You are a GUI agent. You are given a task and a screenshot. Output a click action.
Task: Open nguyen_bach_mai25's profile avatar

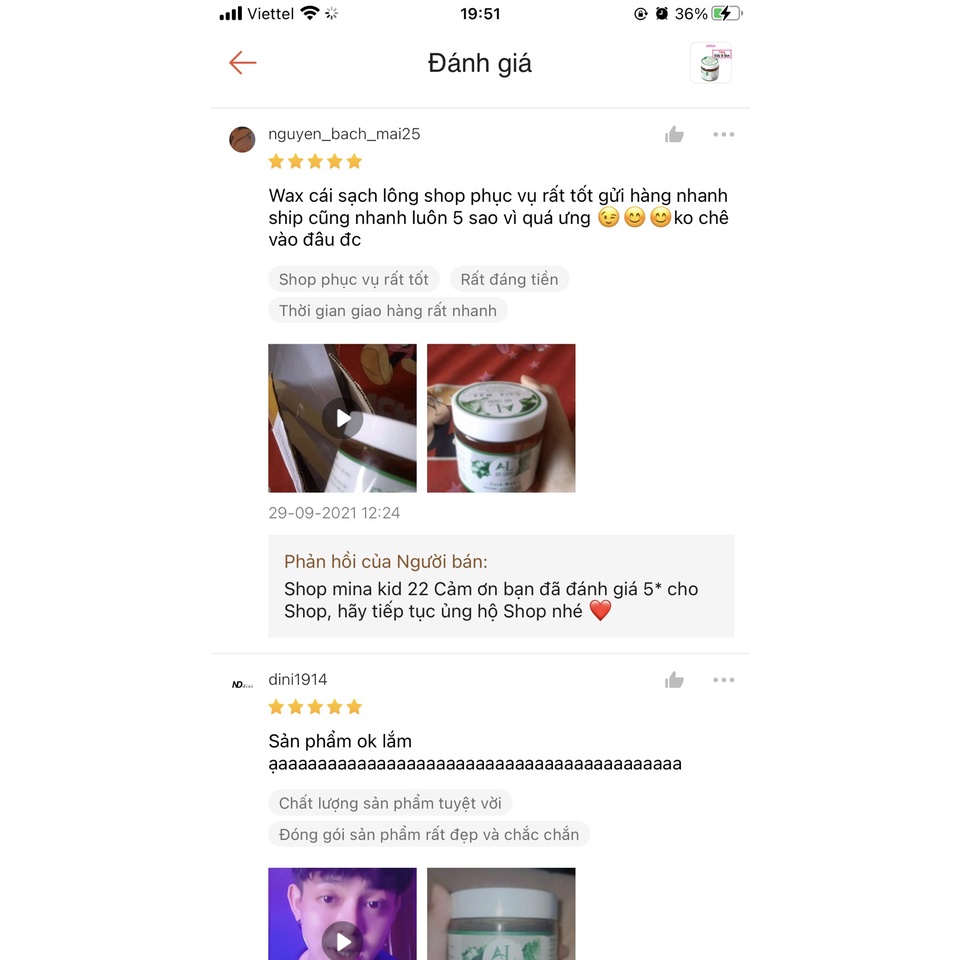pyautogui.click(x=242, y=139)
